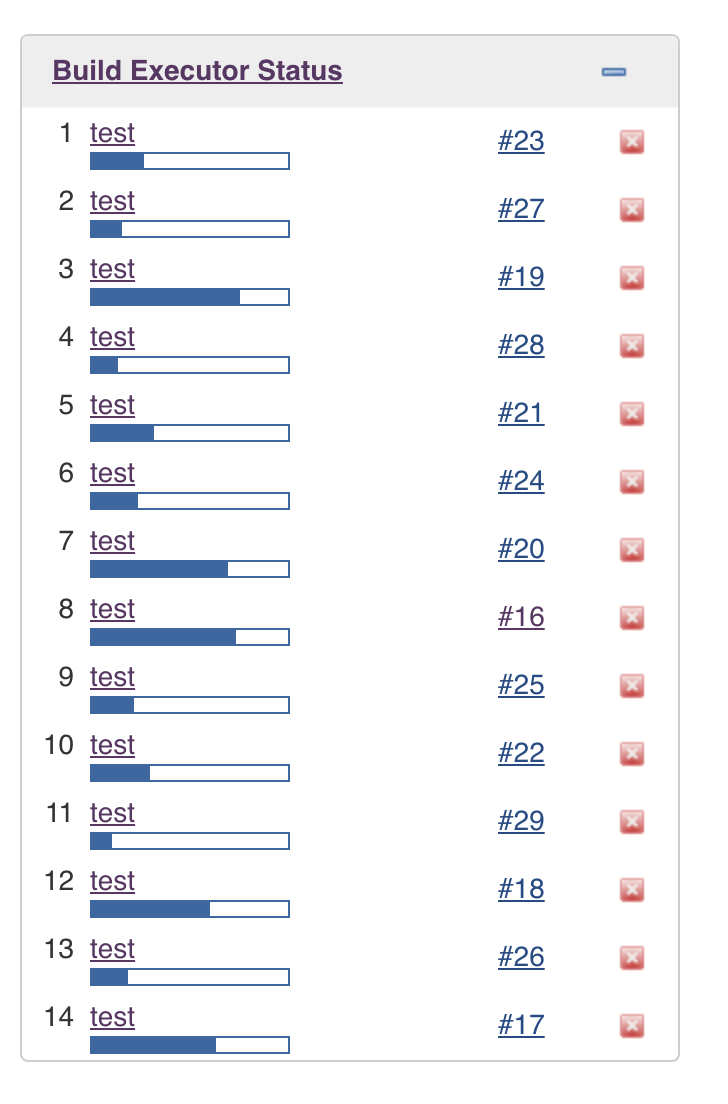View progress bar of build #19
Screen dimensions: 728x1104
pyautogui.click(x=189, y=297)
